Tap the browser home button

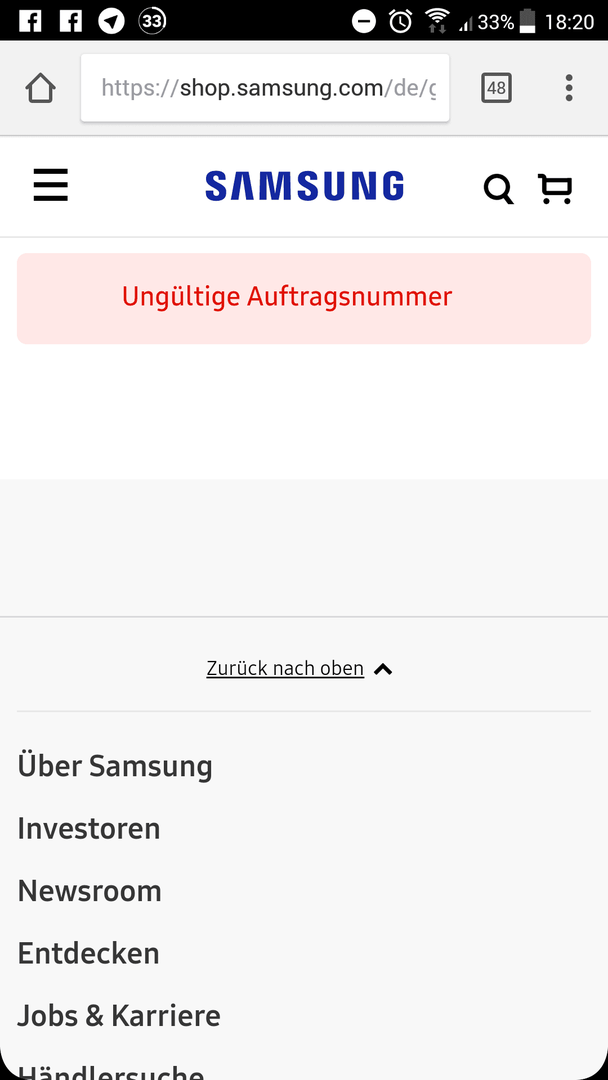click(41, 88)
